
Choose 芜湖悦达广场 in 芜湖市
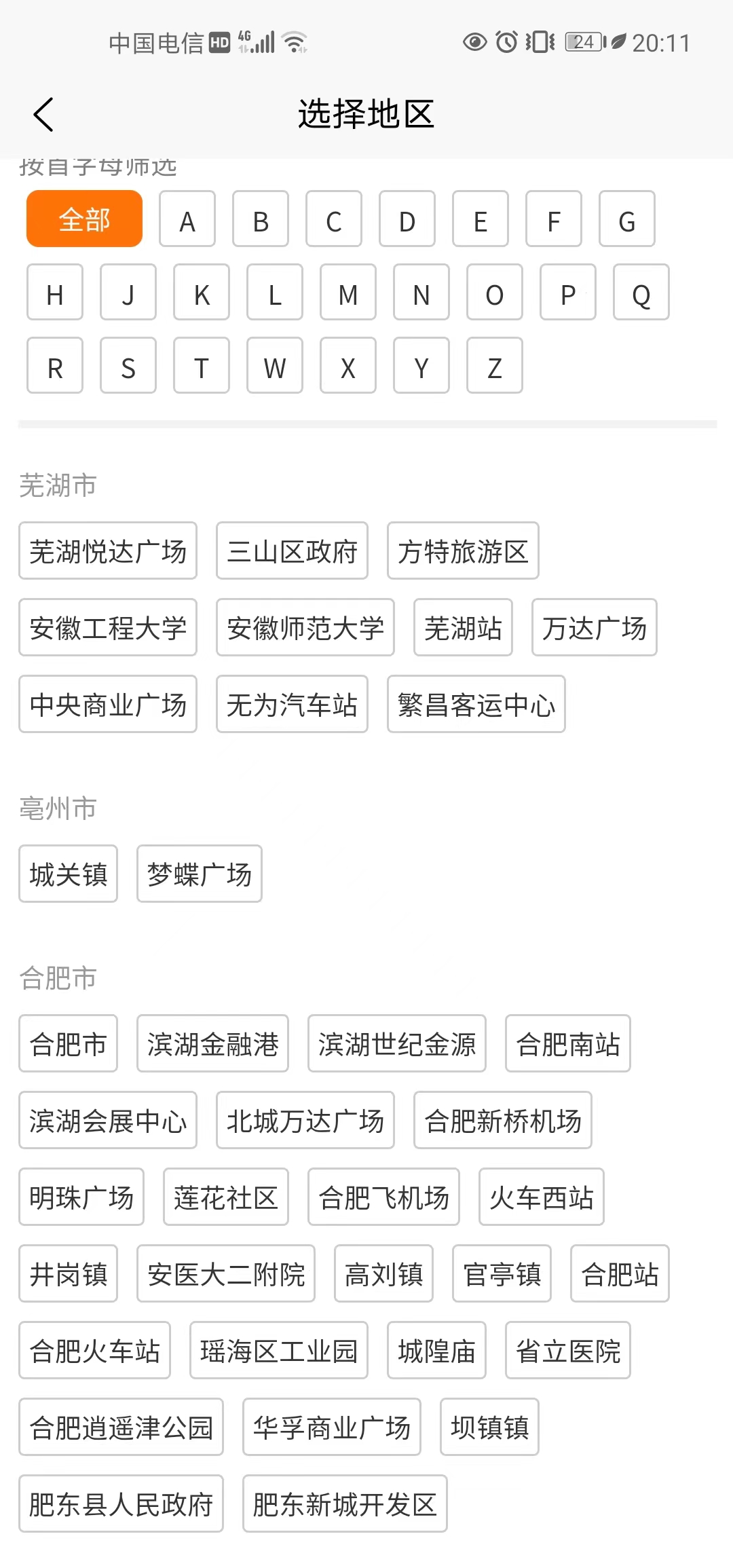click(x=108, y=551)
